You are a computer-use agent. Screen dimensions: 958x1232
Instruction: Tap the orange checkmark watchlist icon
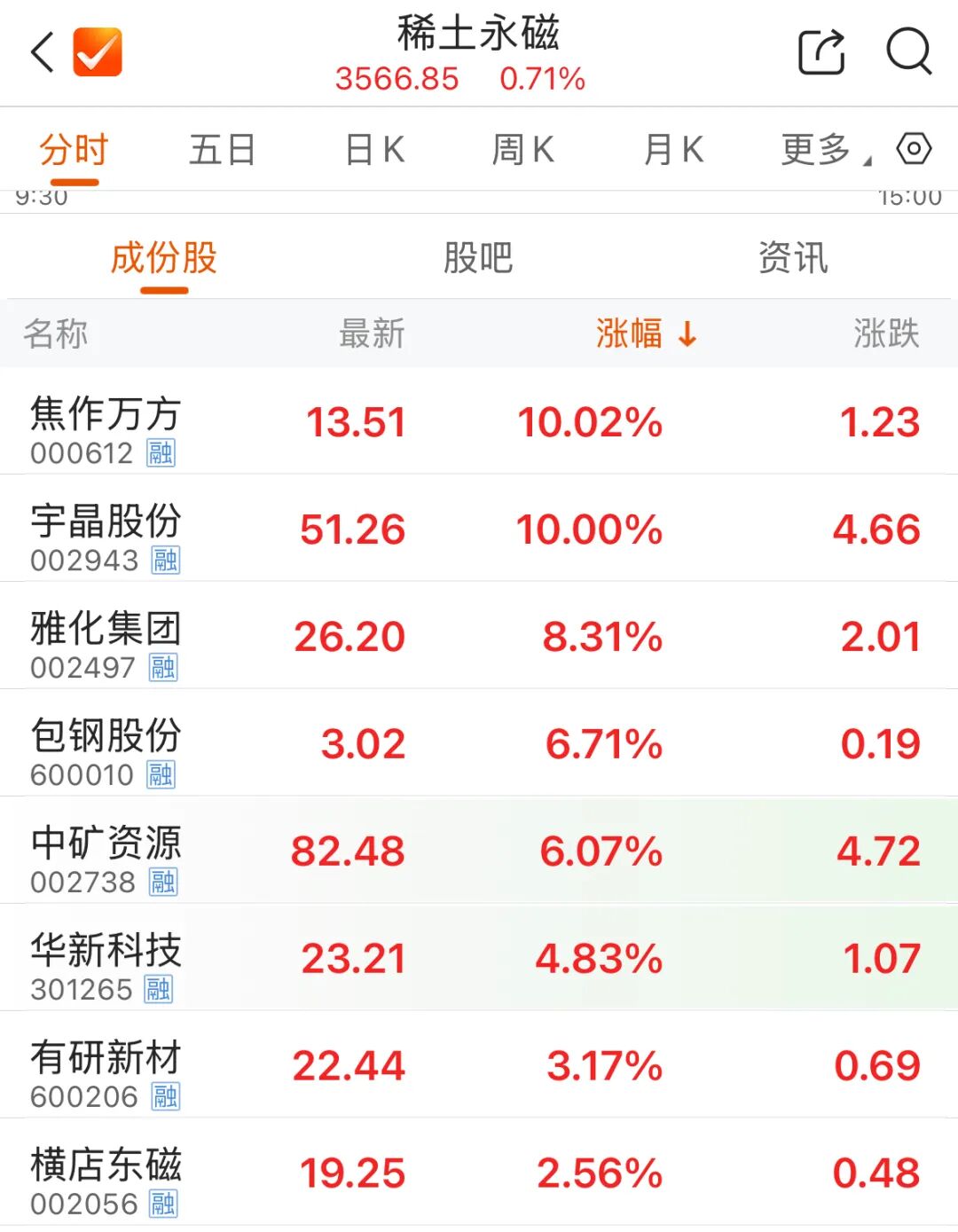(x=98, y=52)
